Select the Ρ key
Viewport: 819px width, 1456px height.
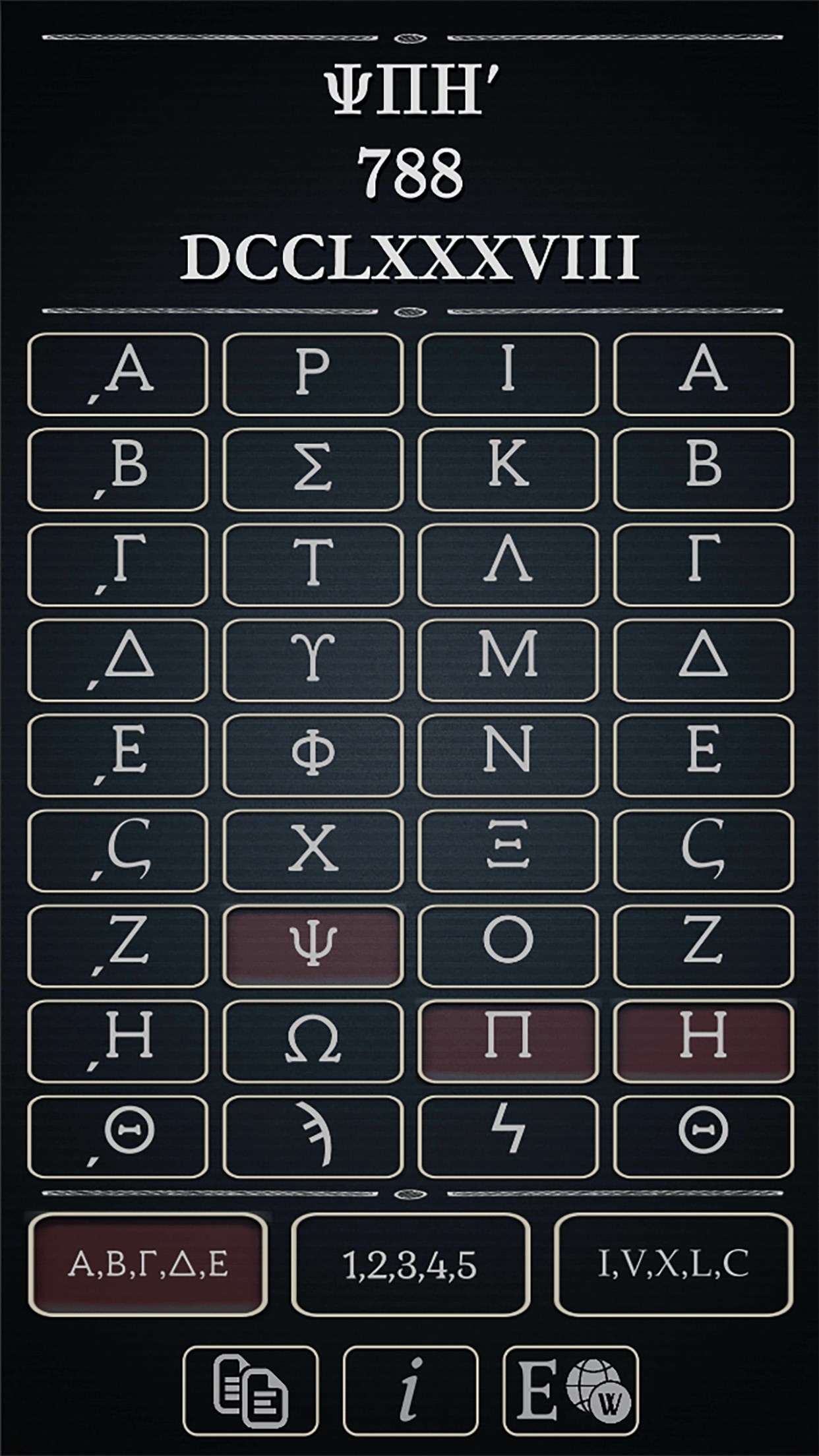313,374
